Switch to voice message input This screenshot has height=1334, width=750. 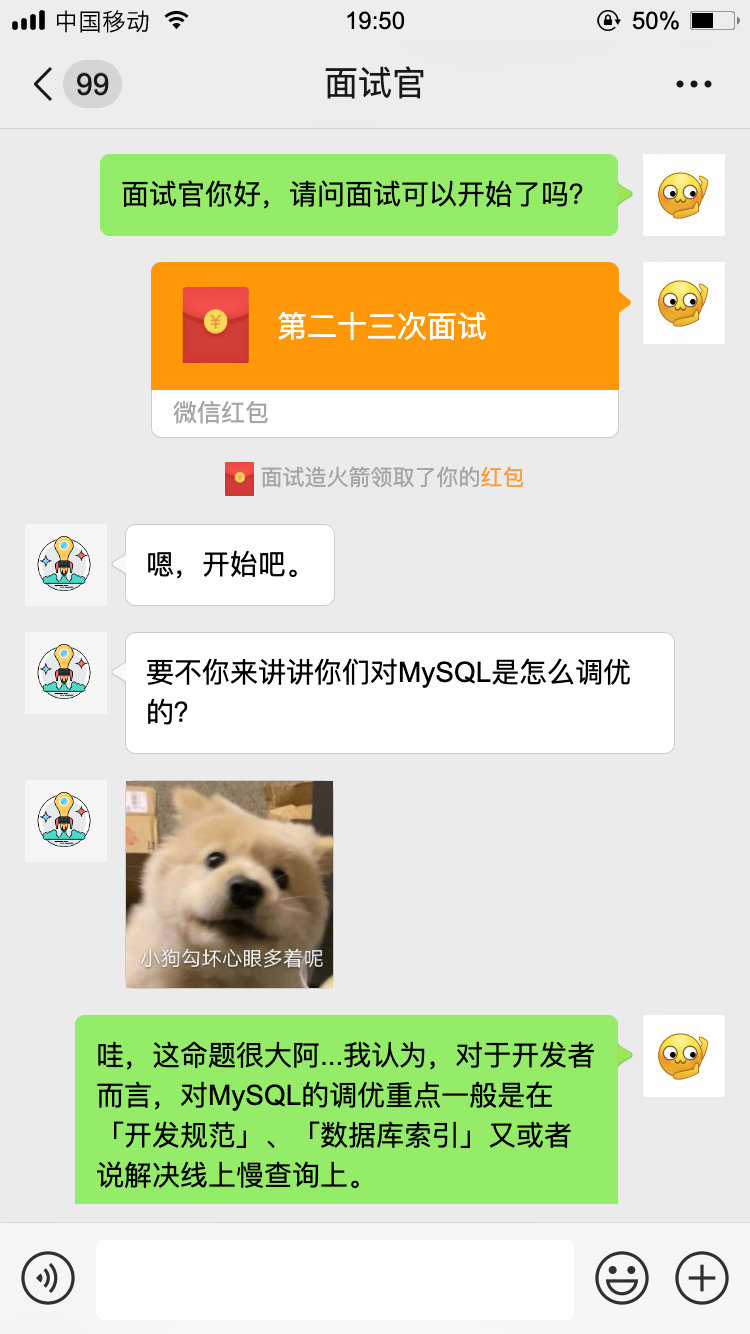(48, 1278)
